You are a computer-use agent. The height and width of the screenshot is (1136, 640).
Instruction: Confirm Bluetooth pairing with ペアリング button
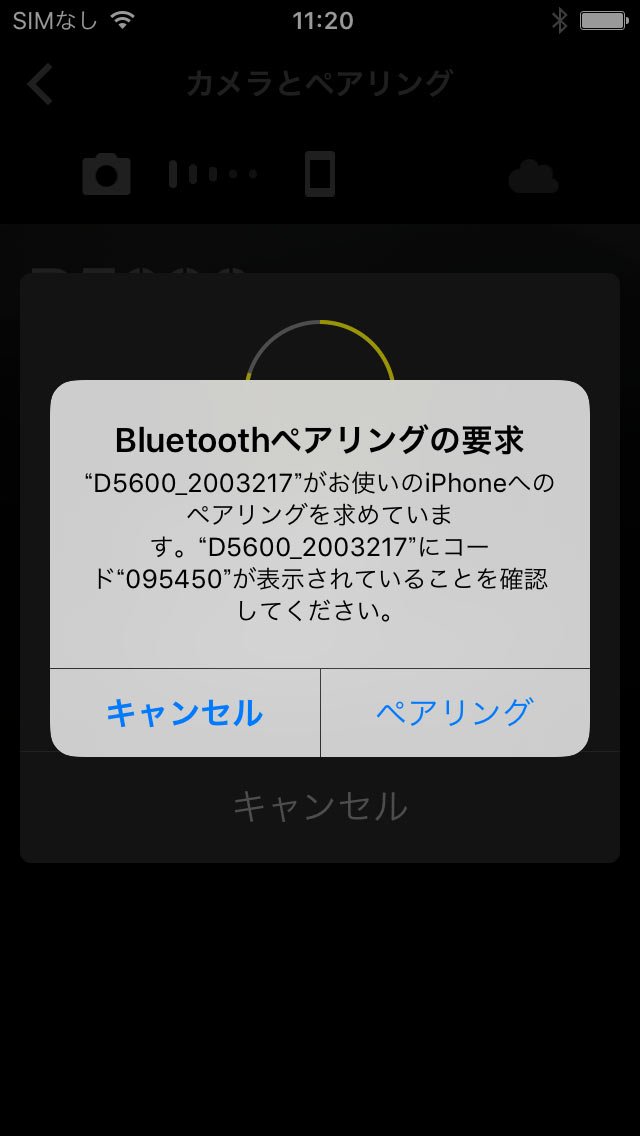[x=455, y=712]
